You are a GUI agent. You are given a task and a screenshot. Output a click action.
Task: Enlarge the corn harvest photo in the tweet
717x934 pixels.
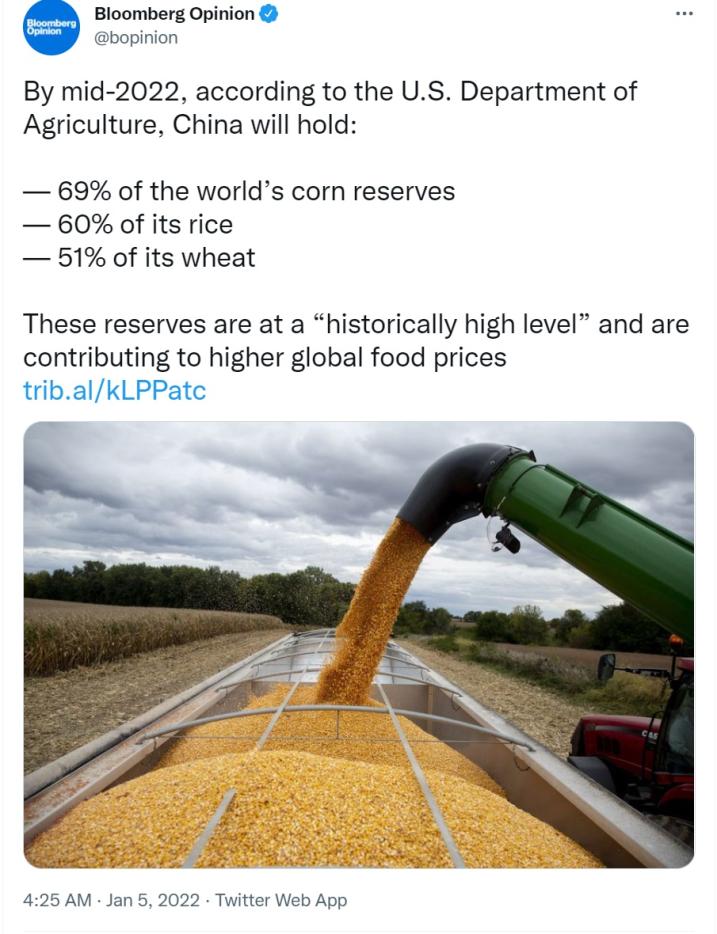pyautogui.click(x=358, y=645)
